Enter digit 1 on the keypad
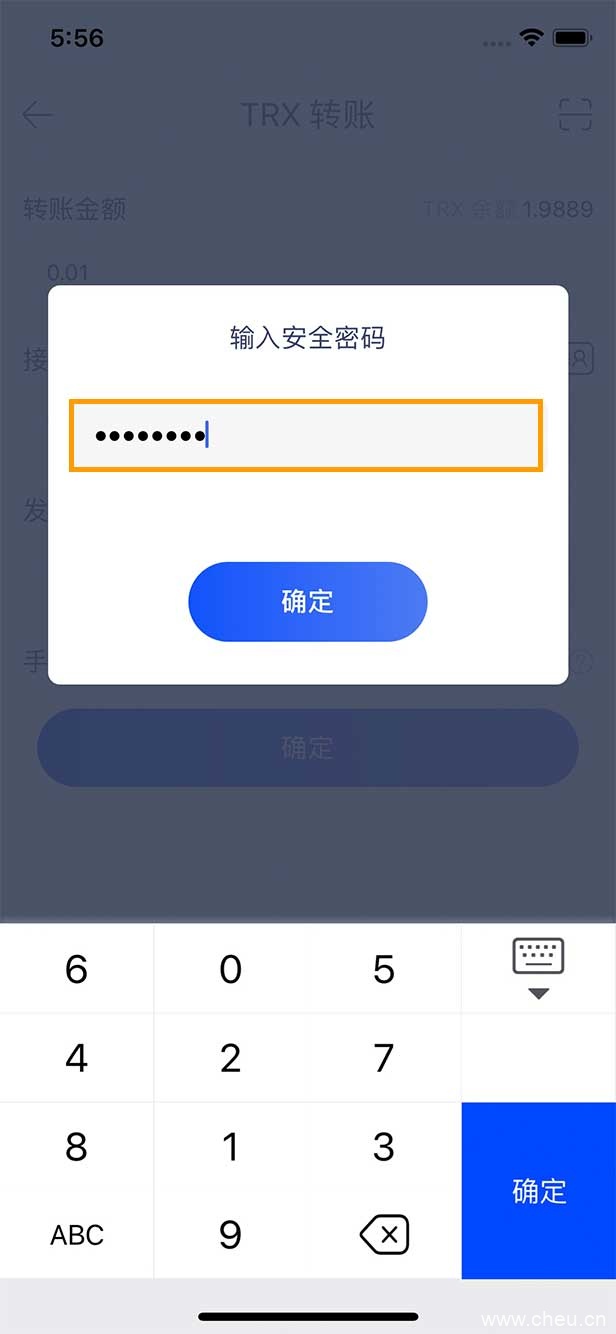Viewport: 616px width, 1334px height. tap(231, 1146)
